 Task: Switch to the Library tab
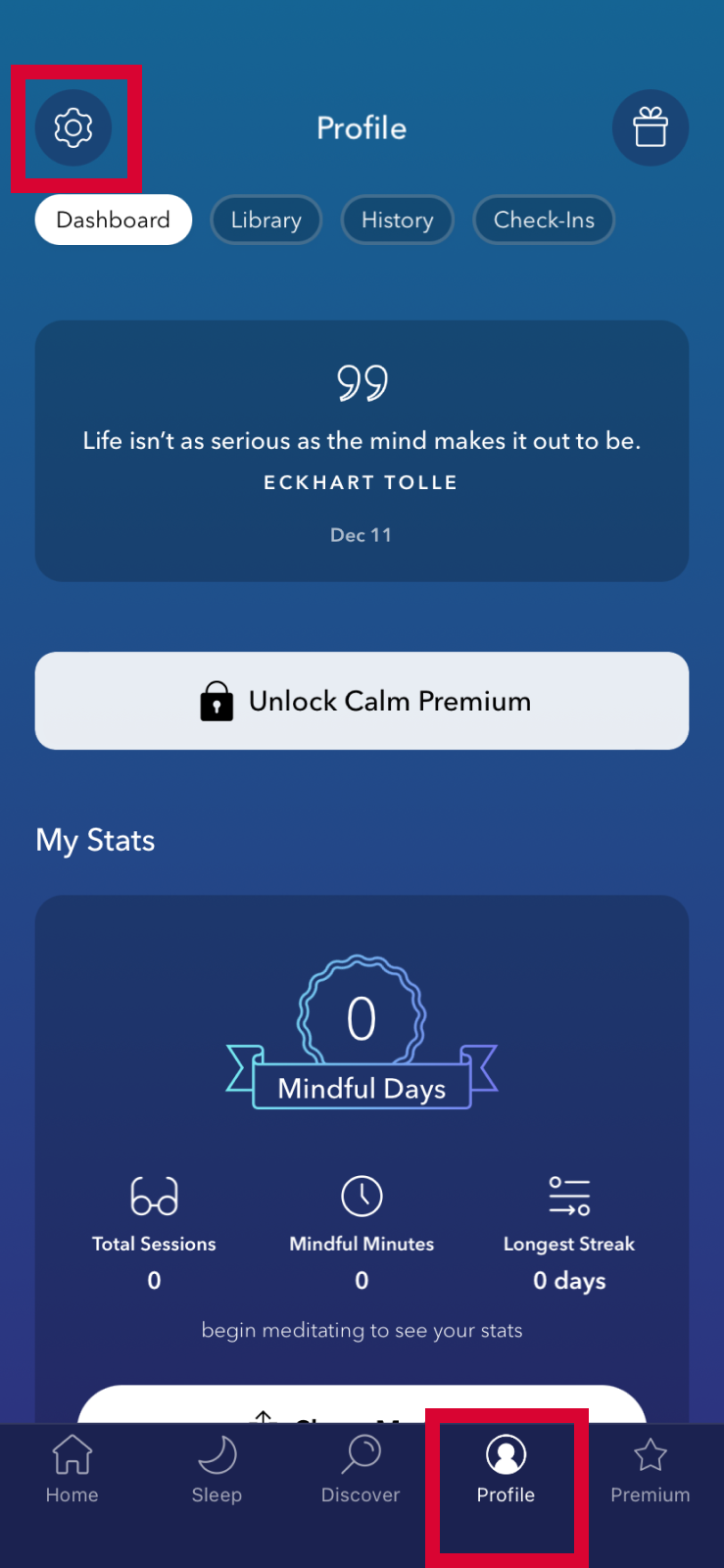click(x=266, y=220)
